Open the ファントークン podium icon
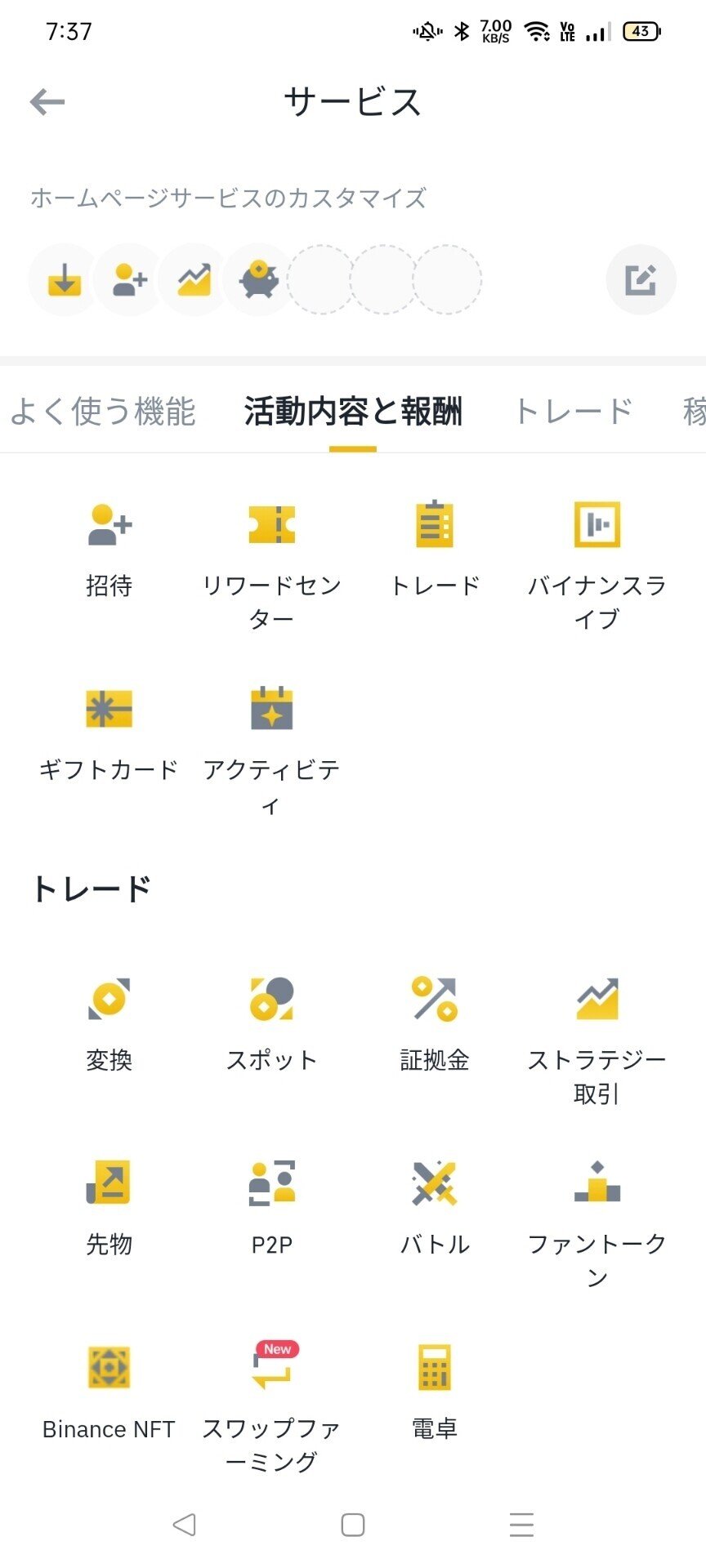 (x=598, y=1184)
